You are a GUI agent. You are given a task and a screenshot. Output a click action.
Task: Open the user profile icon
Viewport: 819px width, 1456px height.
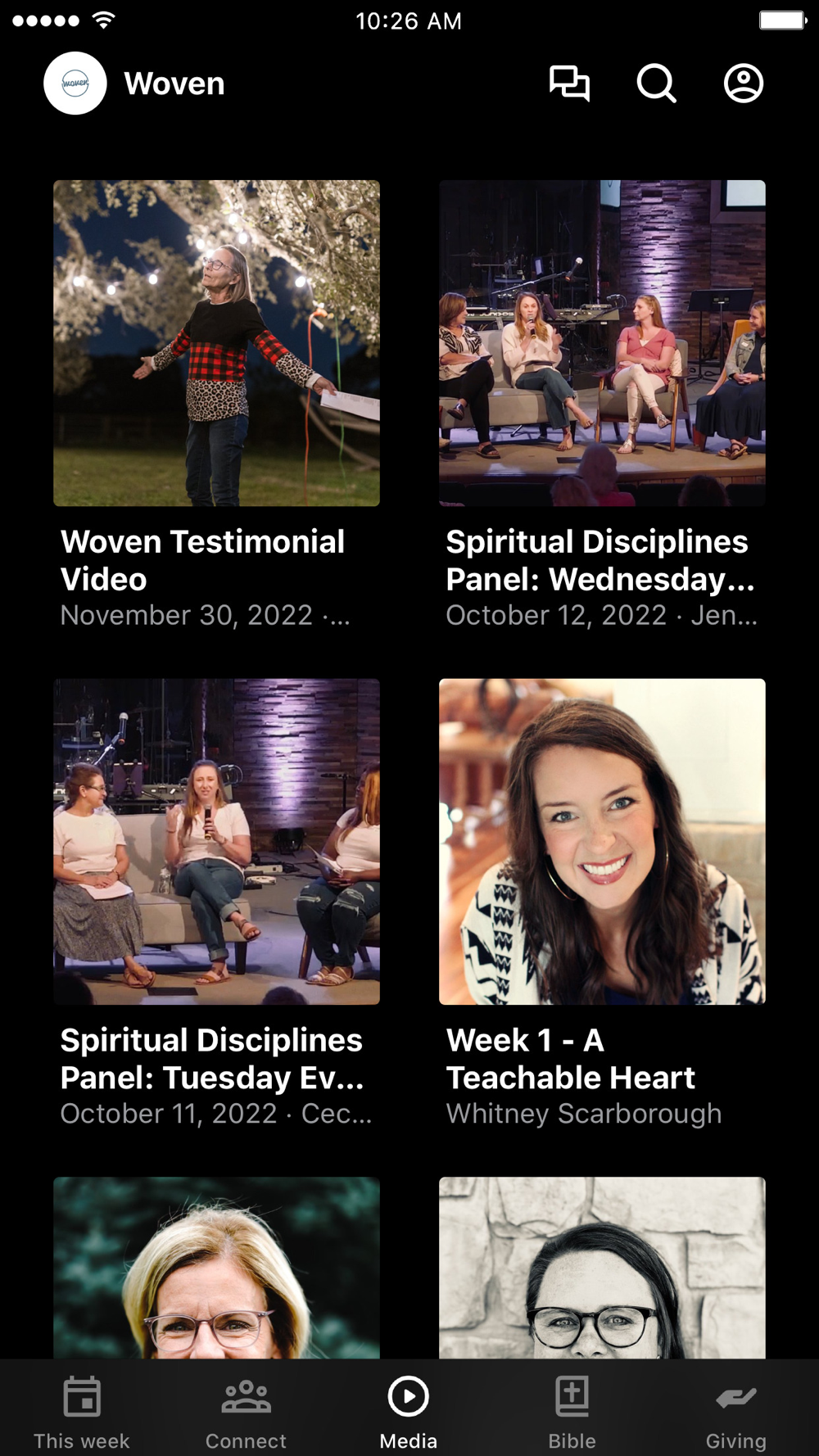coord(743,84)
